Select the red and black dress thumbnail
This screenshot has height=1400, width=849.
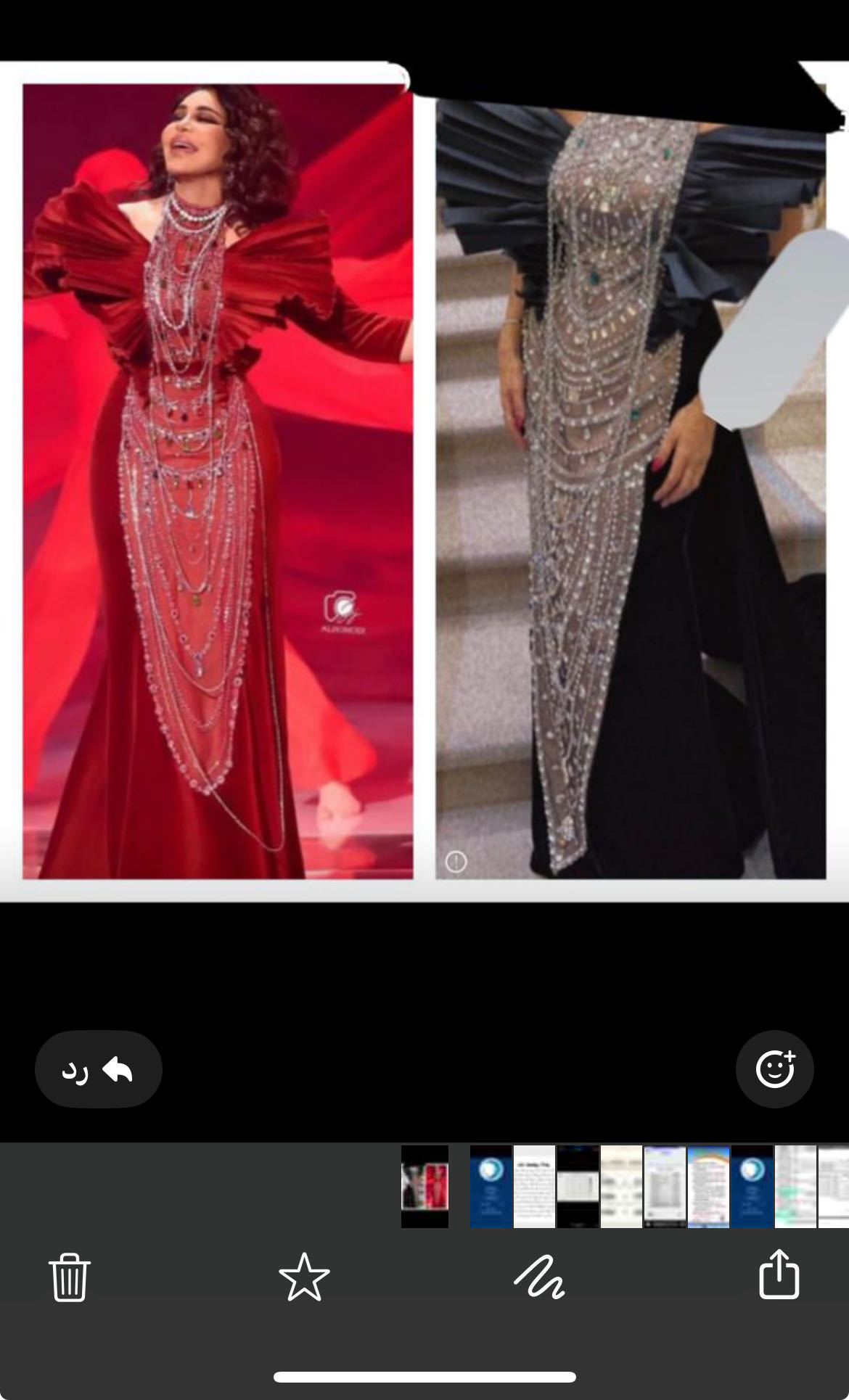click(424, 1187)
